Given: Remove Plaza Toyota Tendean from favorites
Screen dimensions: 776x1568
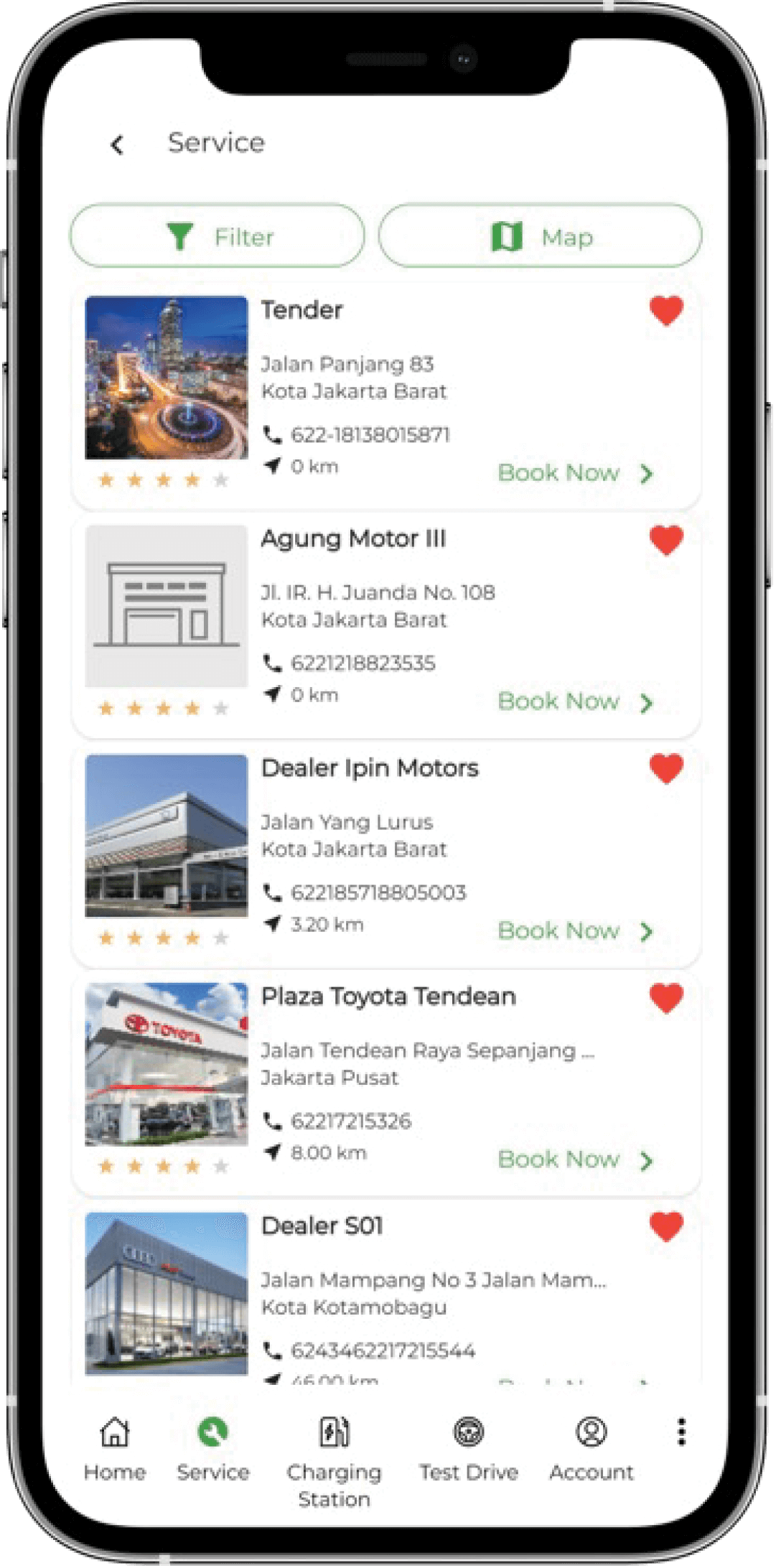Looking at the screenshot, I should 666,997.
